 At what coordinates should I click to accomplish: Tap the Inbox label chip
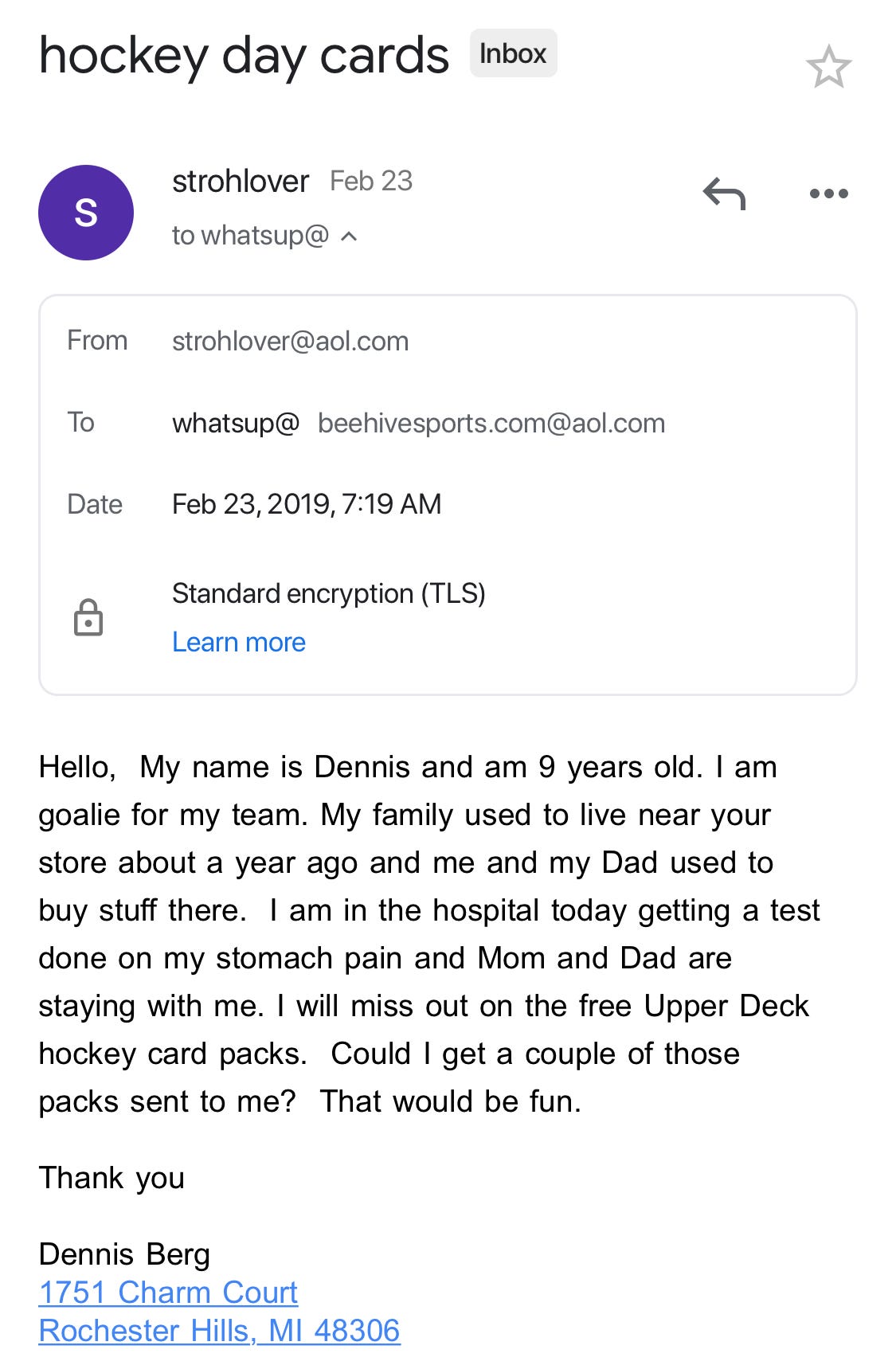(x=513, y=54)
